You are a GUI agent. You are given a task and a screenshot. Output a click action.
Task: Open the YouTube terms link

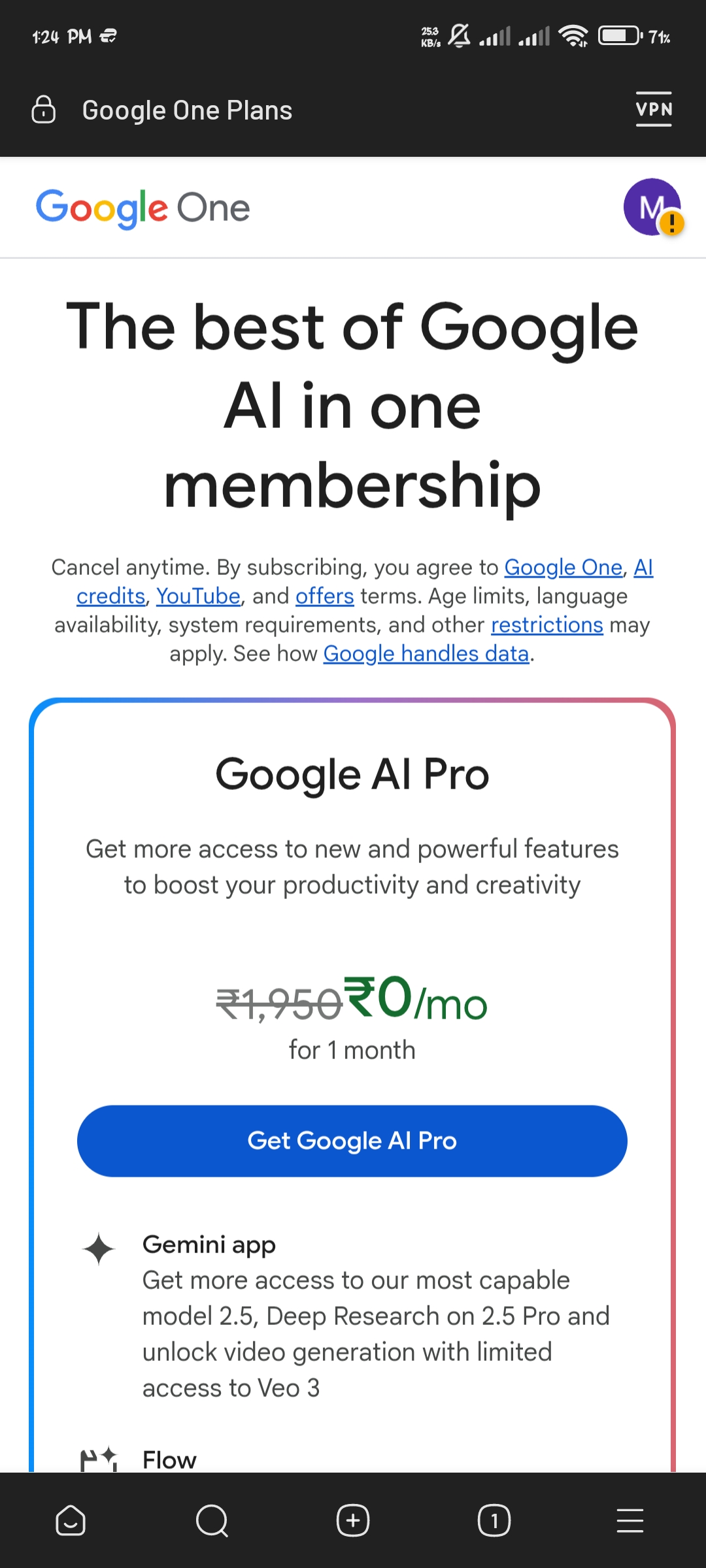pos(198,596)
